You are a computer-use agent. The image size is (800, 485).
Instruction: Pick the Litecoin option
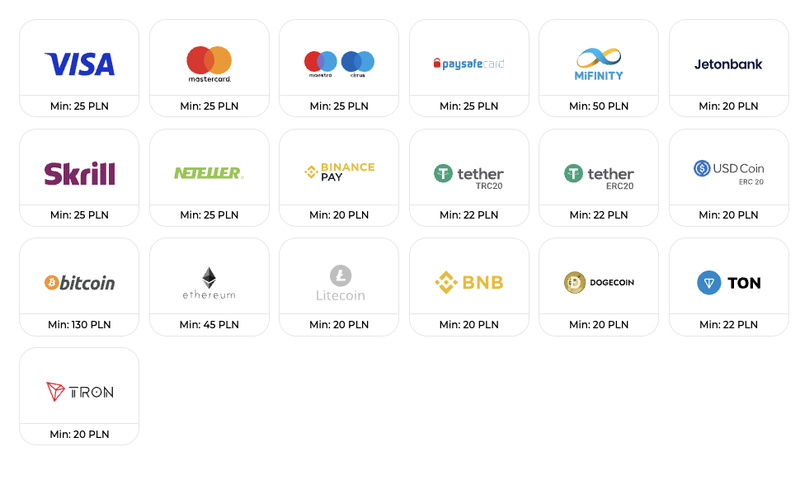[x=339, y=282]
